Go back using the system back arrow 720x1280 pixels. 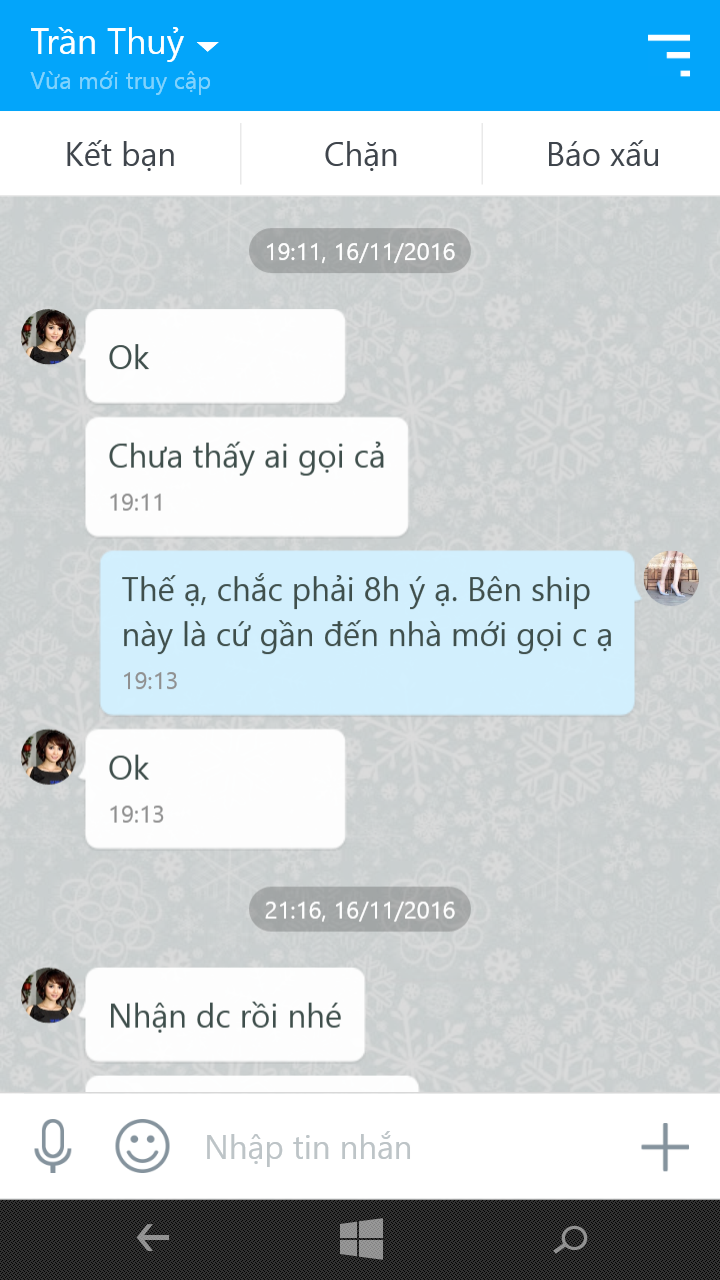point(153,1239)
